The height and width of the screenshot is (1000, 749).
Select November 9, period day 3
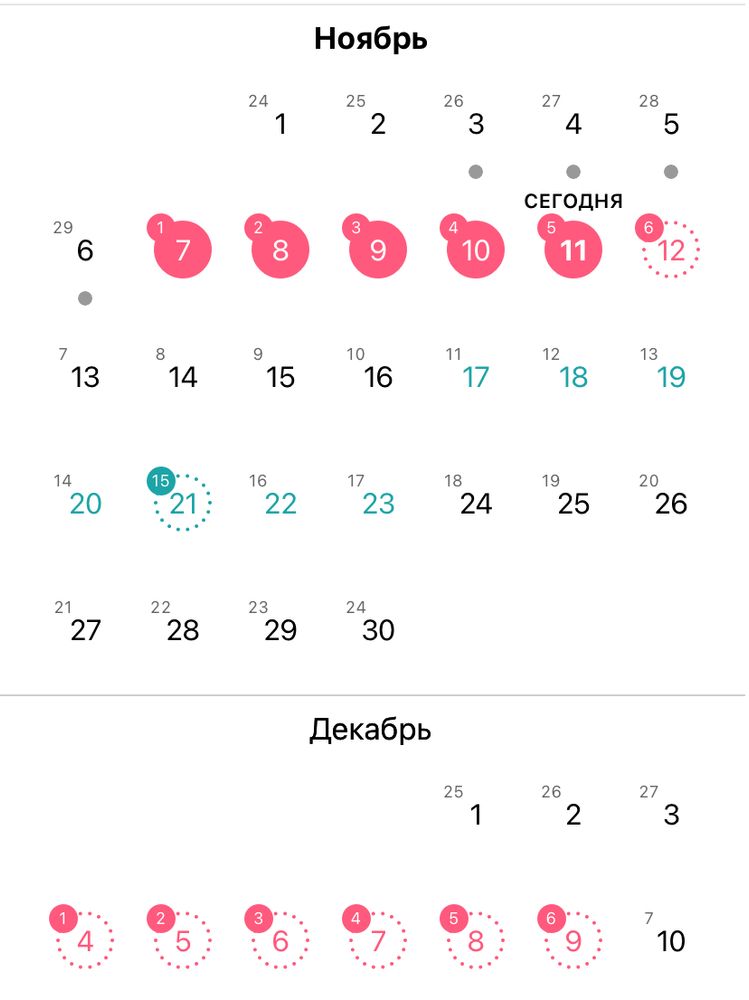point(378,250)
